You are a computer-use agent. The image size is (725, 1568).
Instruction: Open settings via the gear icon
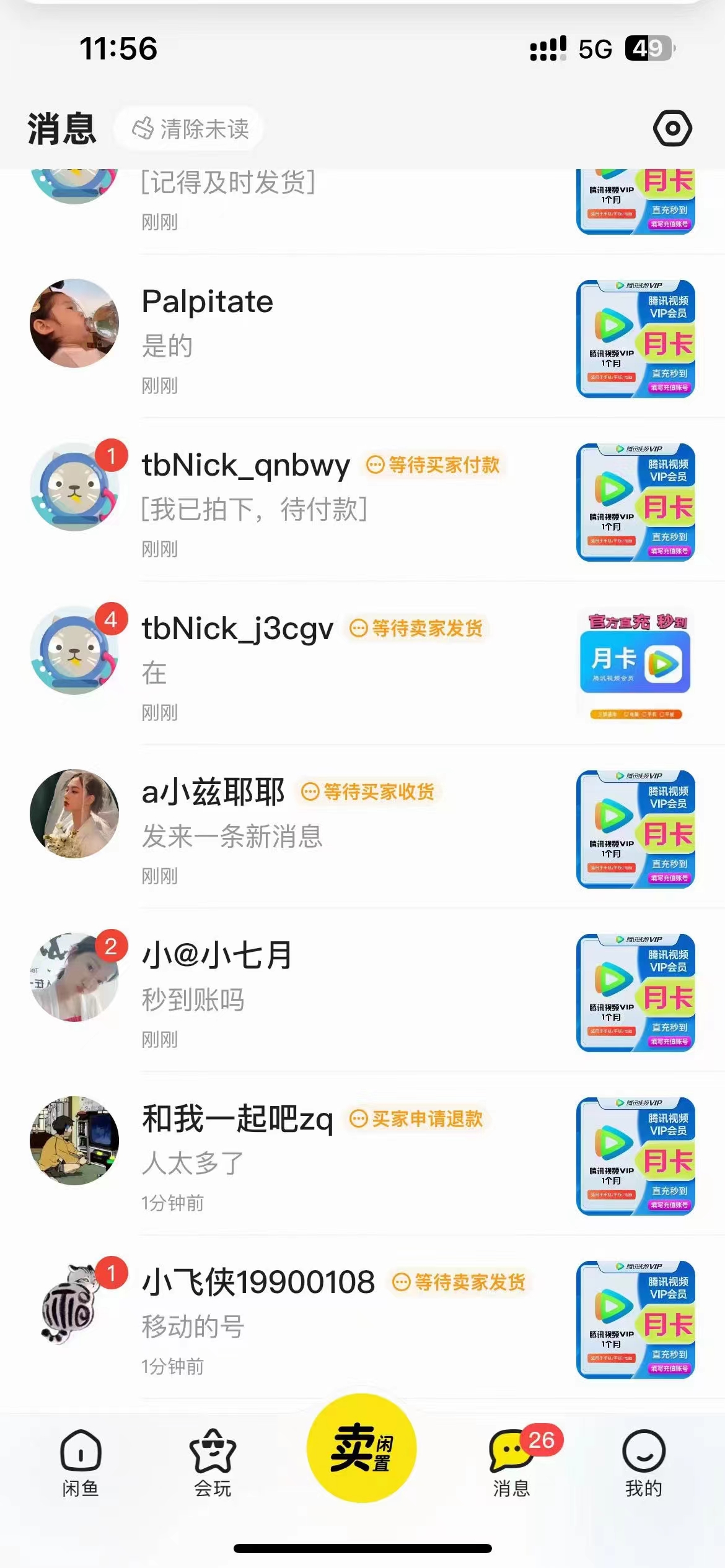pyautogui.click(x=672, y=127)
